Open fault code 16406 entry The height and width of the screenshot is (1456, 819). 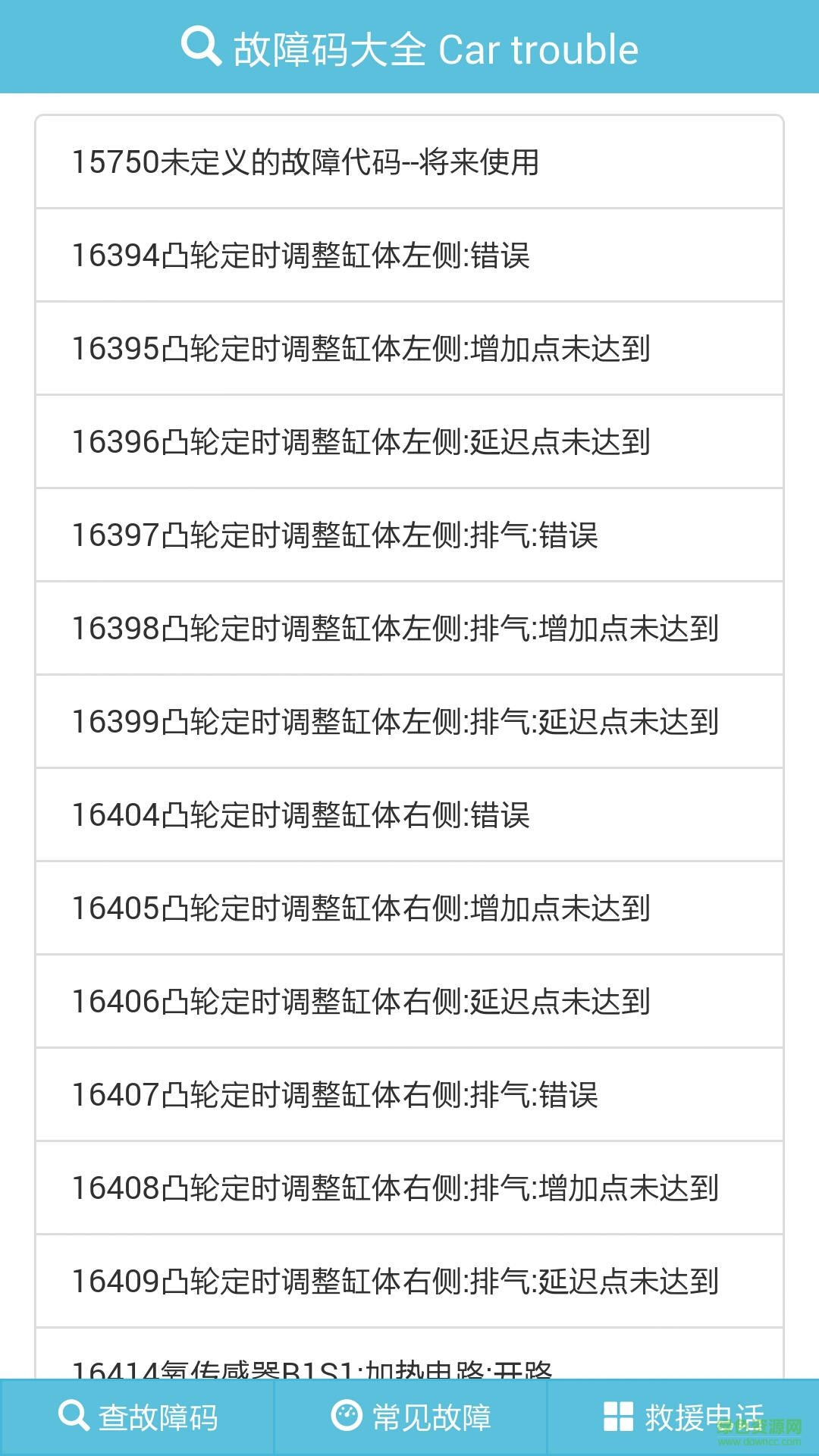(x=409, y=1002)
